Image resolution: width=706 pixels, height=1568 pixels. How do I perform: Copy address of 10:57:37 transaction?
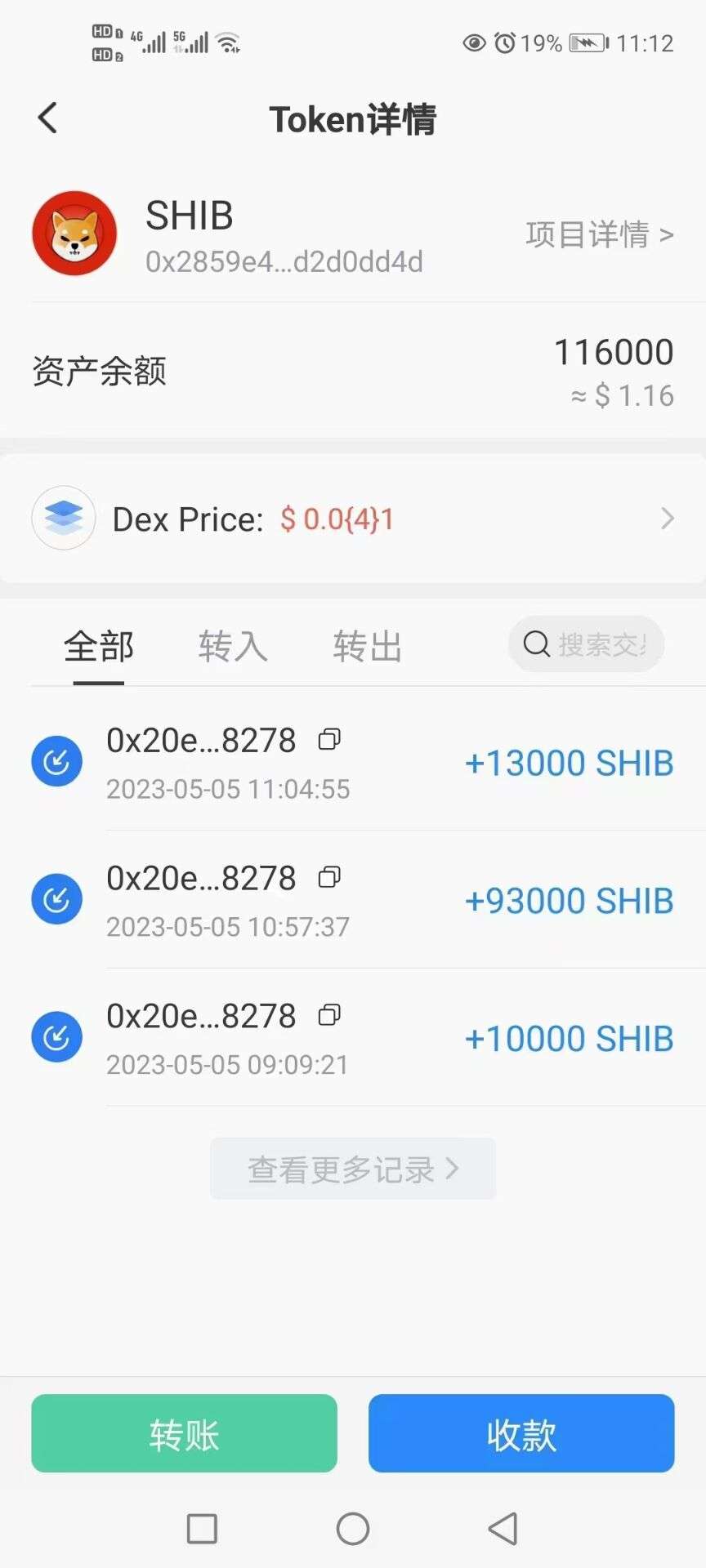[329, 878]
